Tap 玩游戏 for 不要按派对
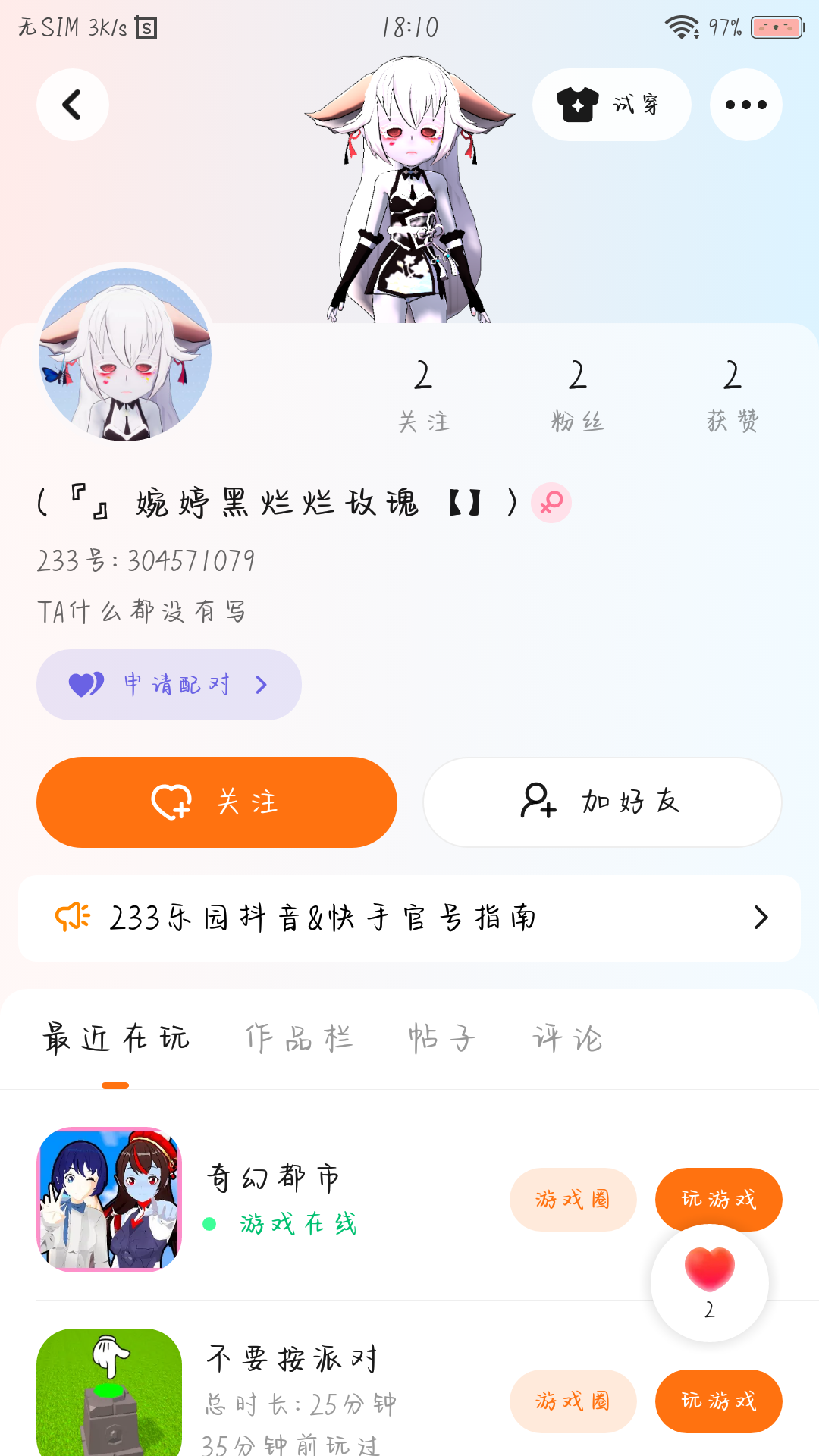The image size is (819, 1456). [718, 1401]
